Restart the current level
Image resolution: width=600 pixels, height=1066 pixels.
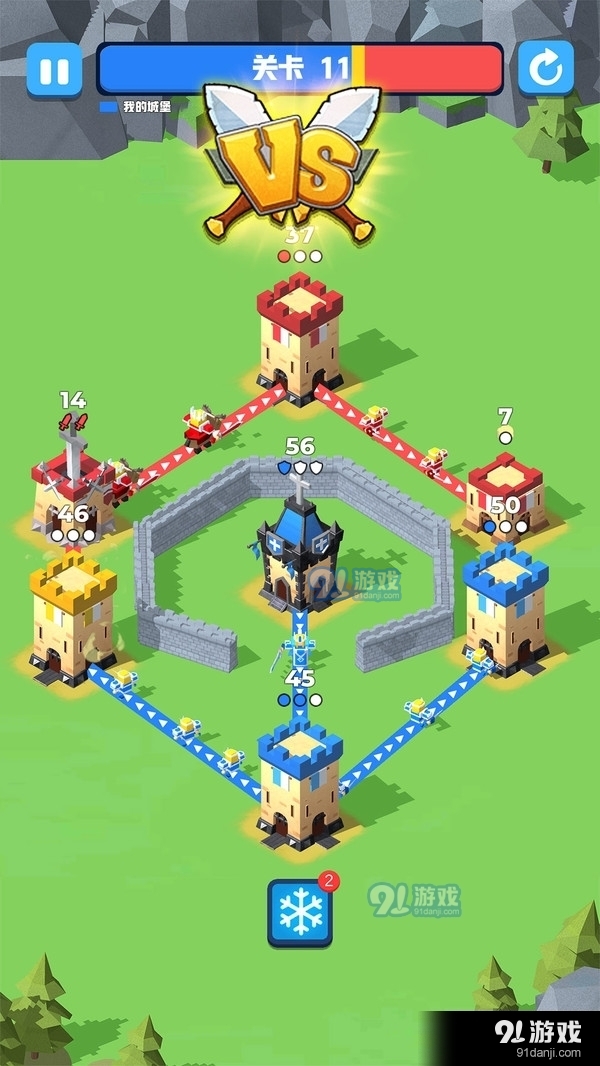pyautogui.click(x=546, y=69)
